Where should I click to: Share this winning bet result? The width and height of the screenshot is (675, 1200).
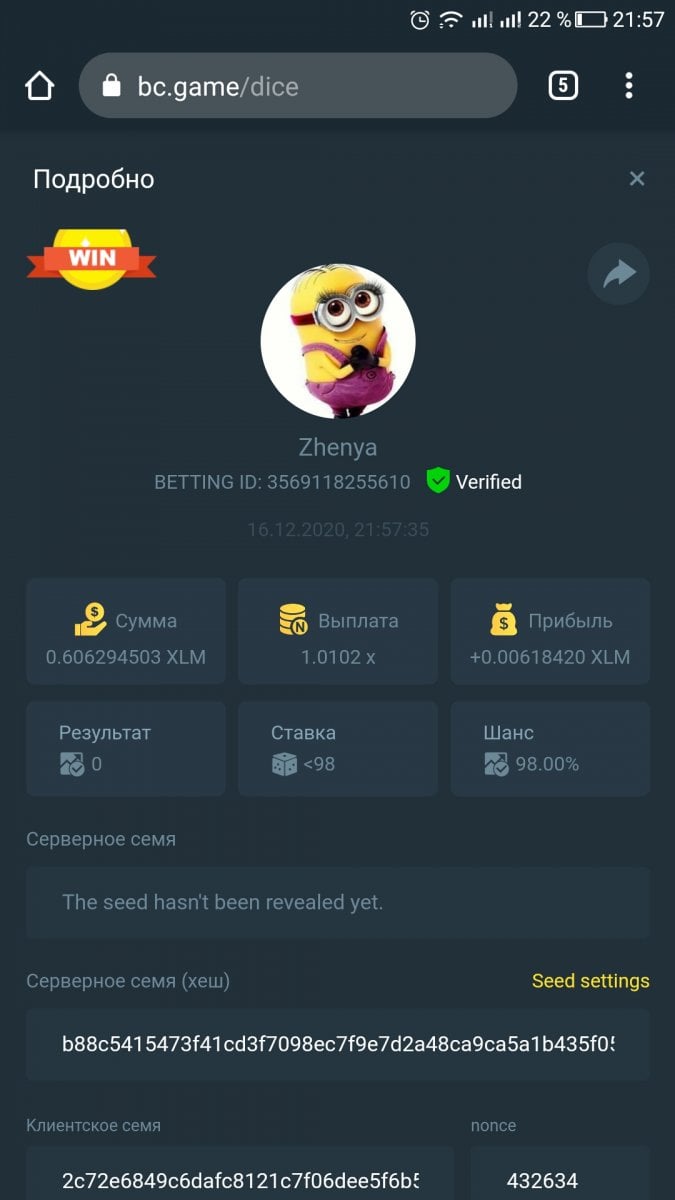619,273
